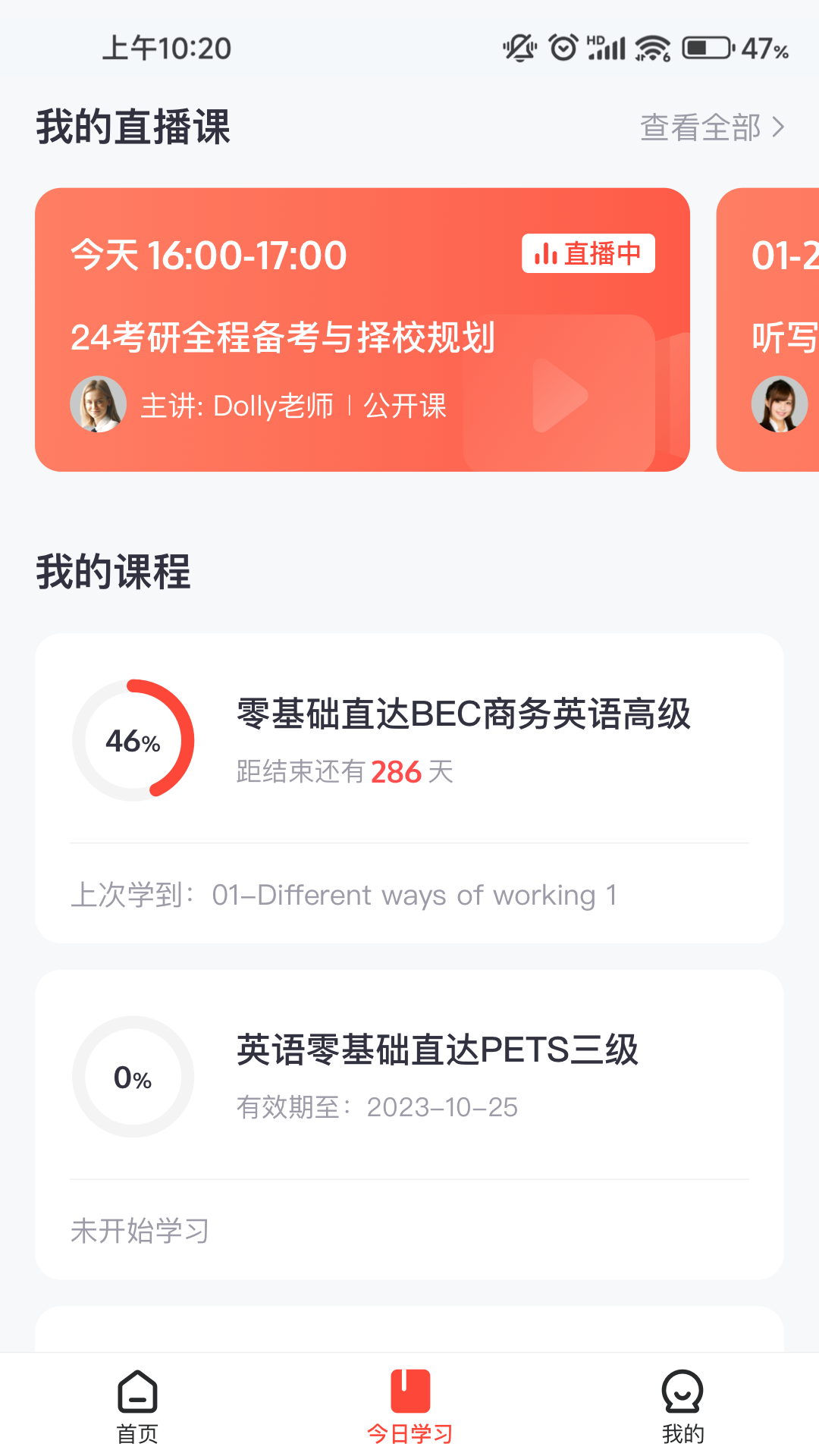Tap the mute notification icon in the status bar

coord(519,47)
